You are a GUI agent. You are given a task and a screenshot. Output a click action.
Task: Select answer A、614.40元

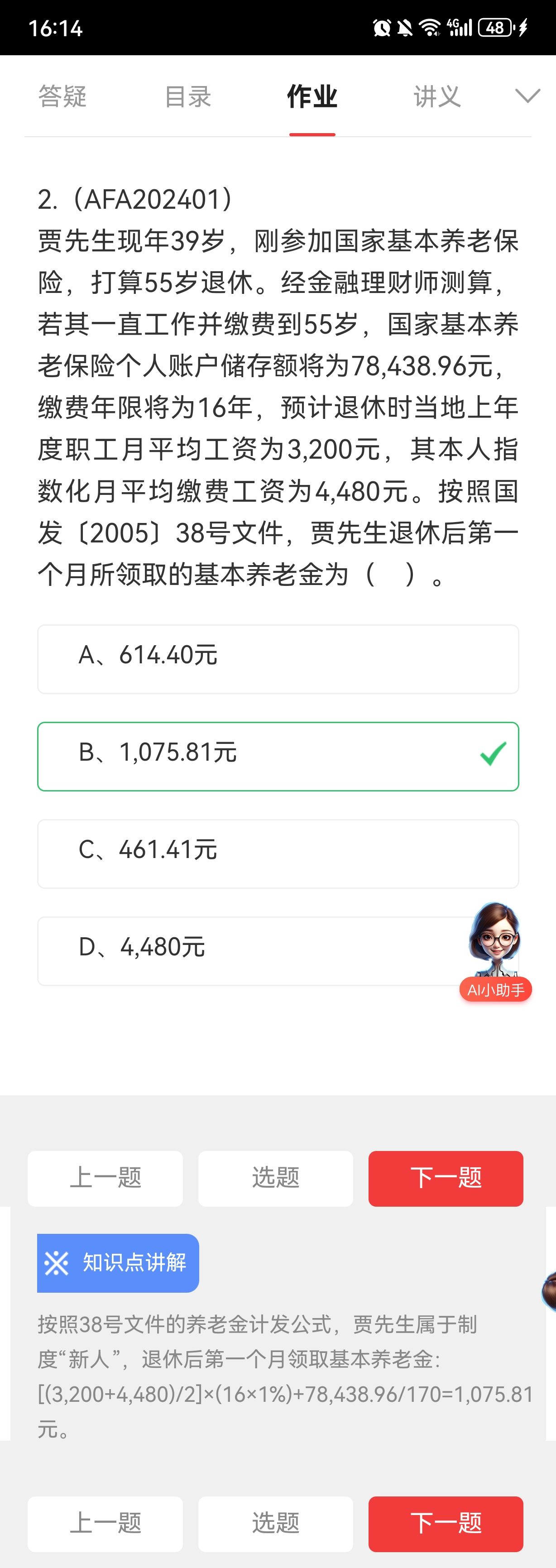(278, 659)
